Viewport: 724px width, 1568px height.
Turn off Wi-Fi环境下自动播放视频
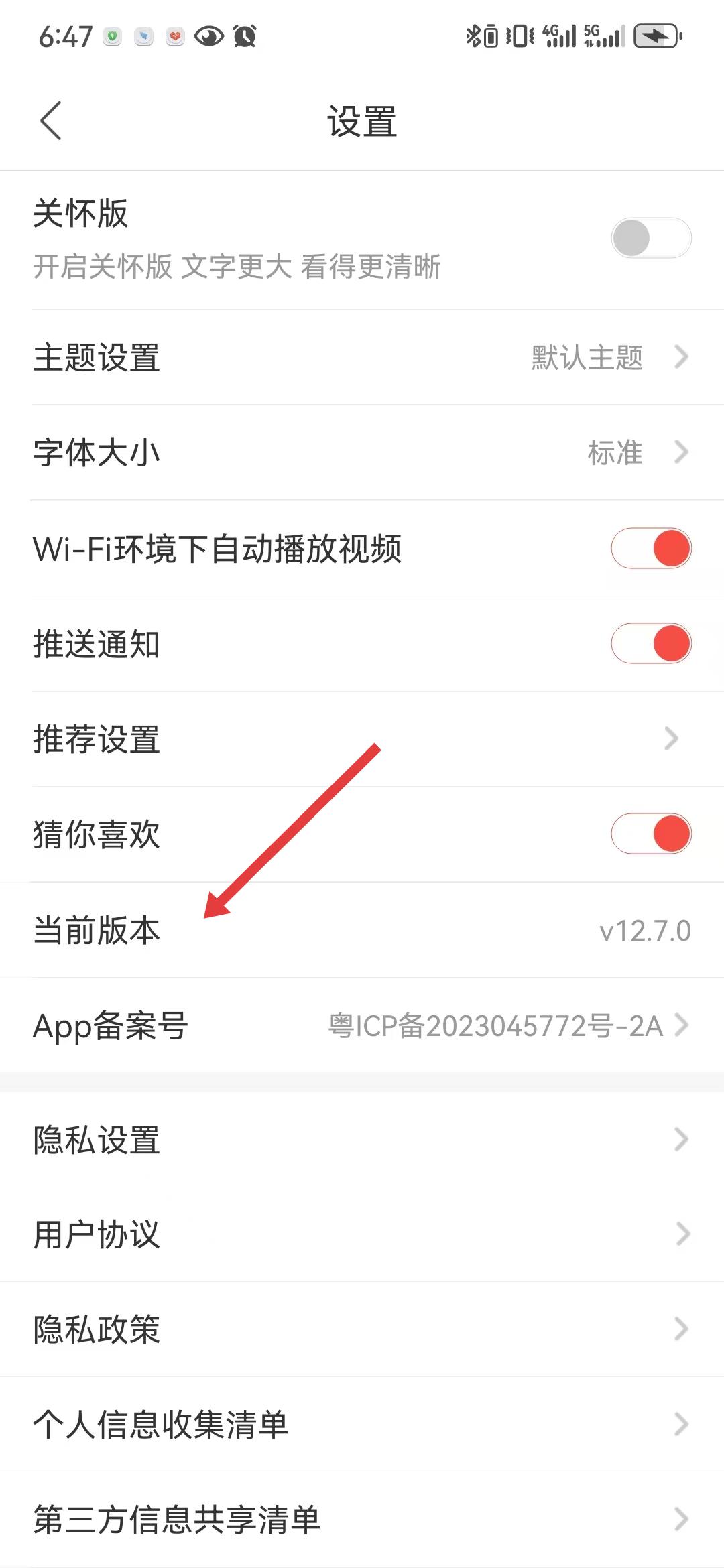650,548
